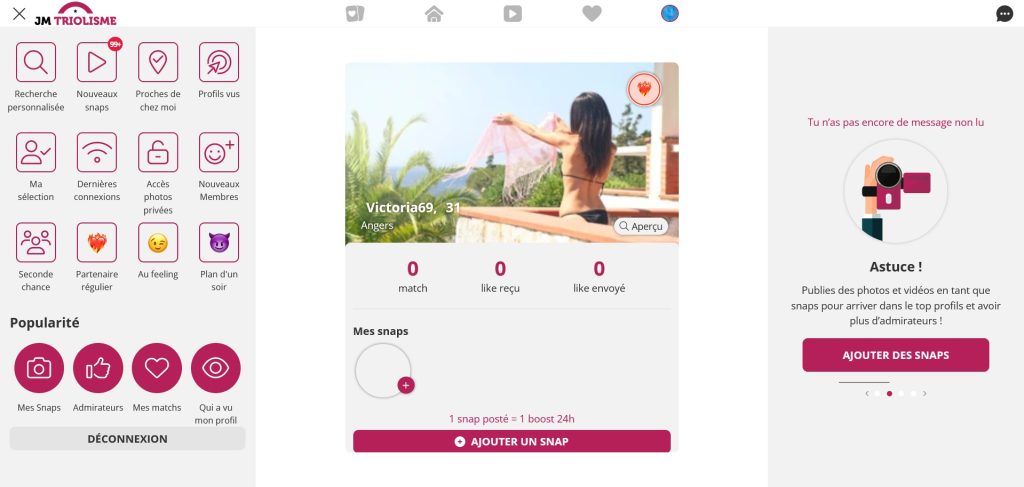
Task: Open Recherche personnalisée
Action: point(36,62)
